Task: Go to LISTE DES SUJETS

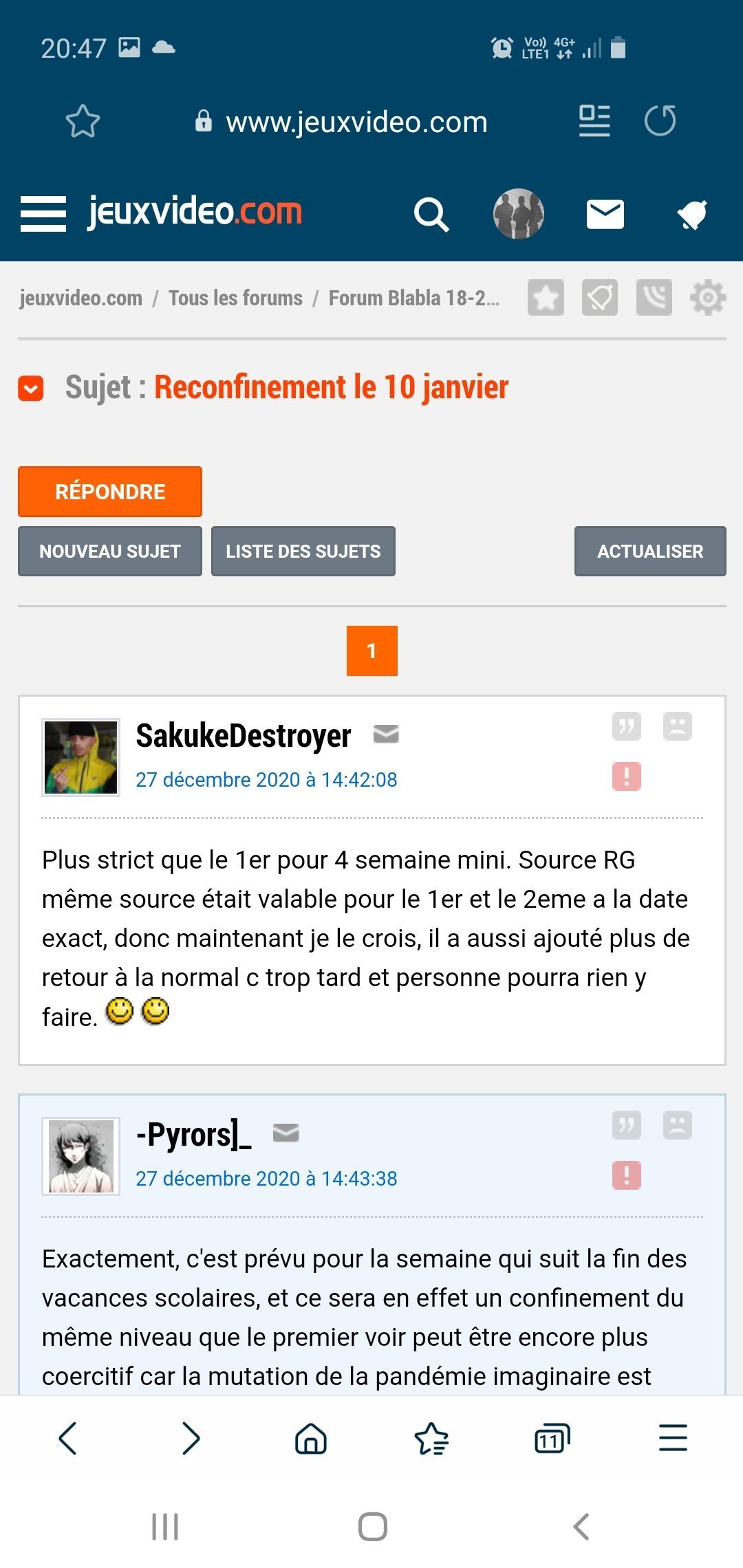Action: pyautogui.click(x=303, y=552)
